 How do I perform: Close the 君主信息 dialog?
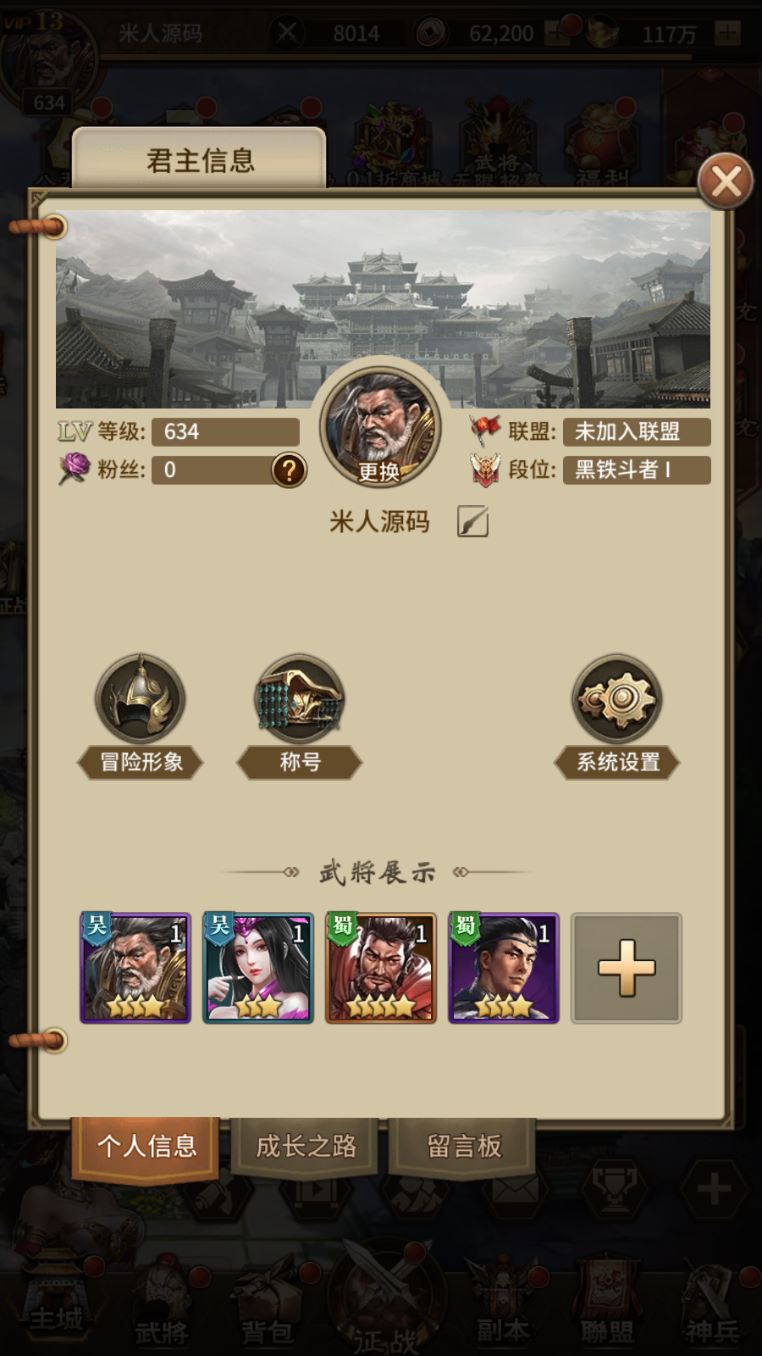(725, 181)
